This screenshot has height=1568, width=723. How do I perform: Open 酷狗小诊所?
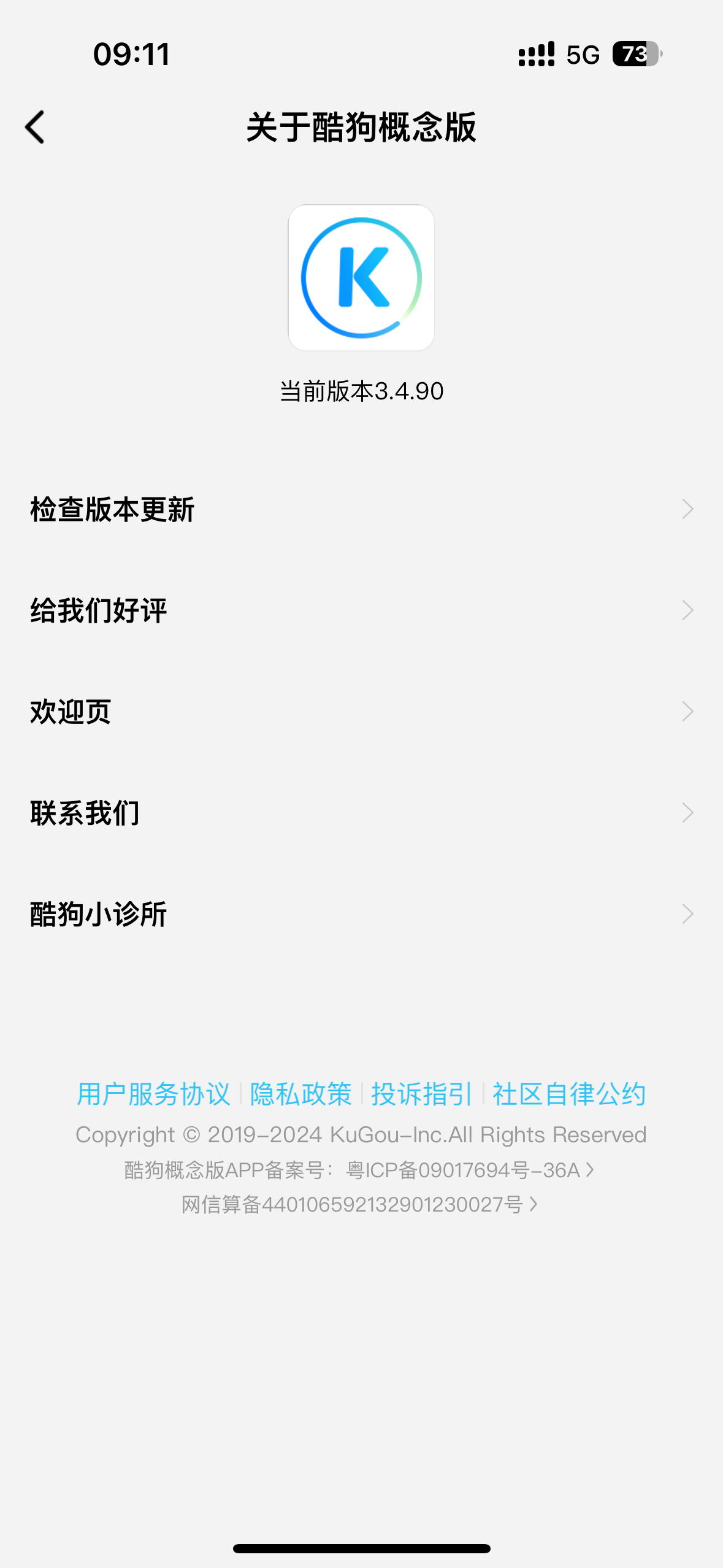pos(361,914)
